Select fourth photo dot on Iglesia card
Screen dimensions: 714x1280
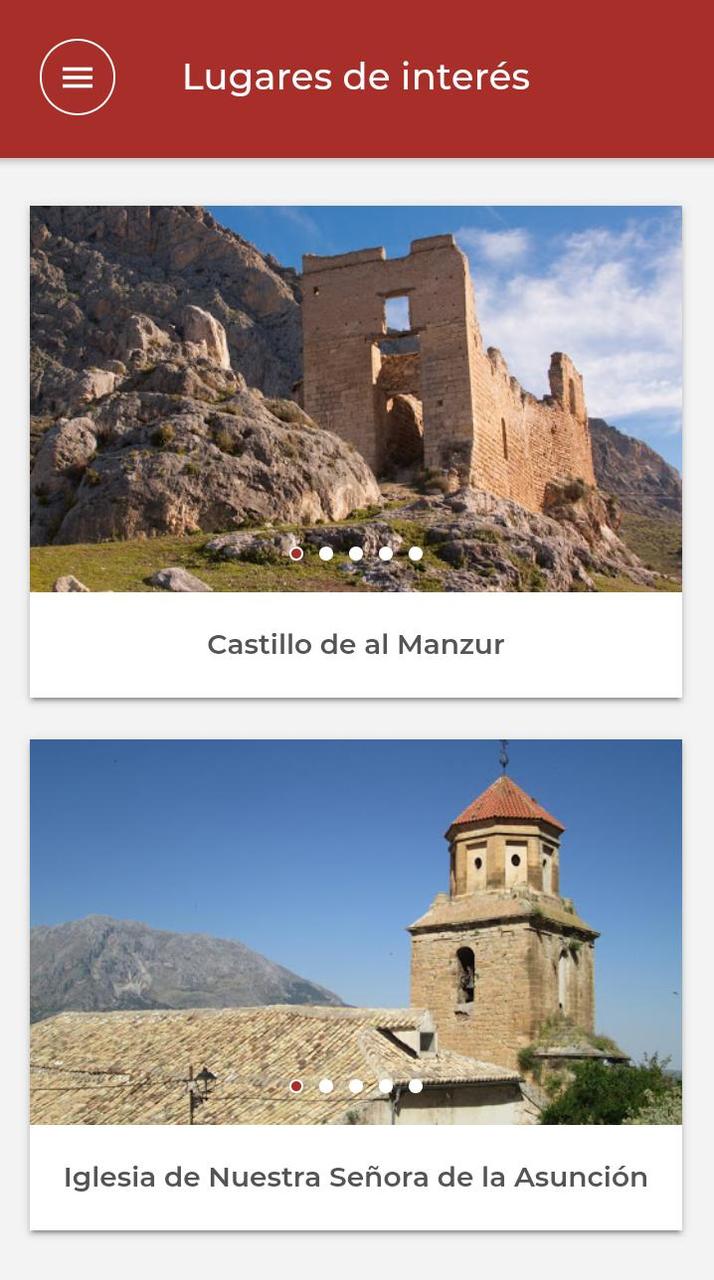coord(386,1086)
